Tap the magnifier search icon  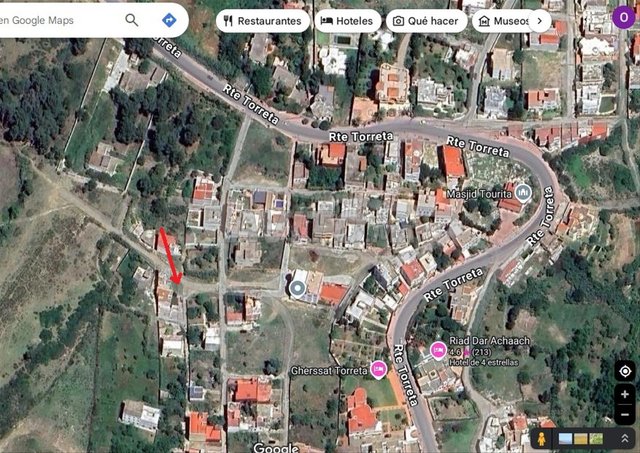tap(132, 20)
